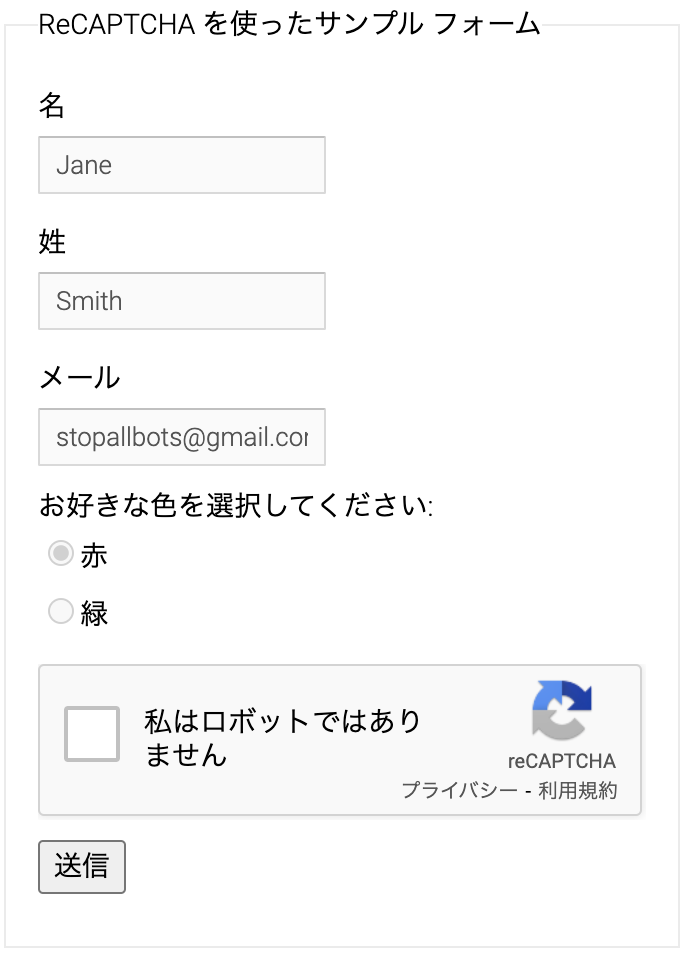Tap the メール email input field

[181, 437]
